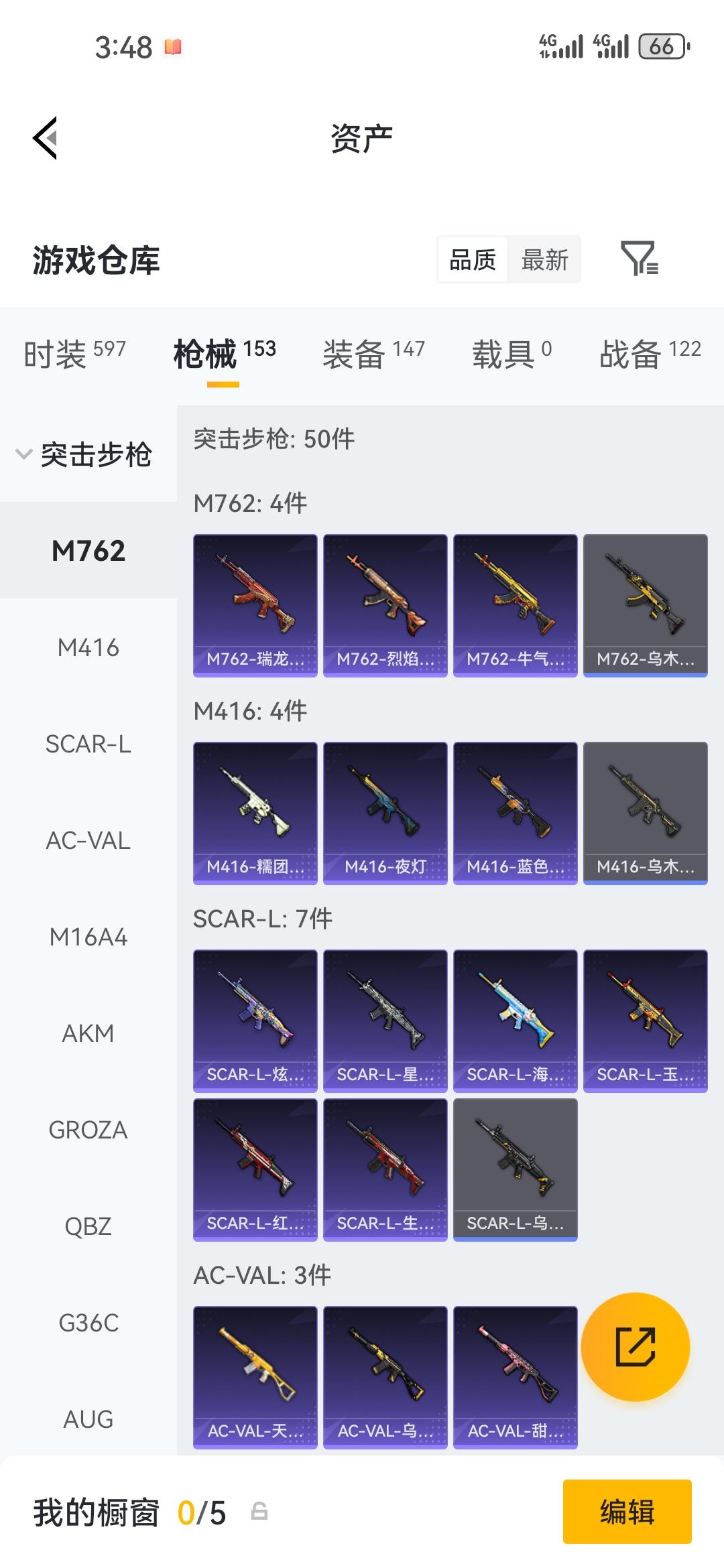Enable 最新 sorting
724x1568 pixels.
(x=544, y=260)
